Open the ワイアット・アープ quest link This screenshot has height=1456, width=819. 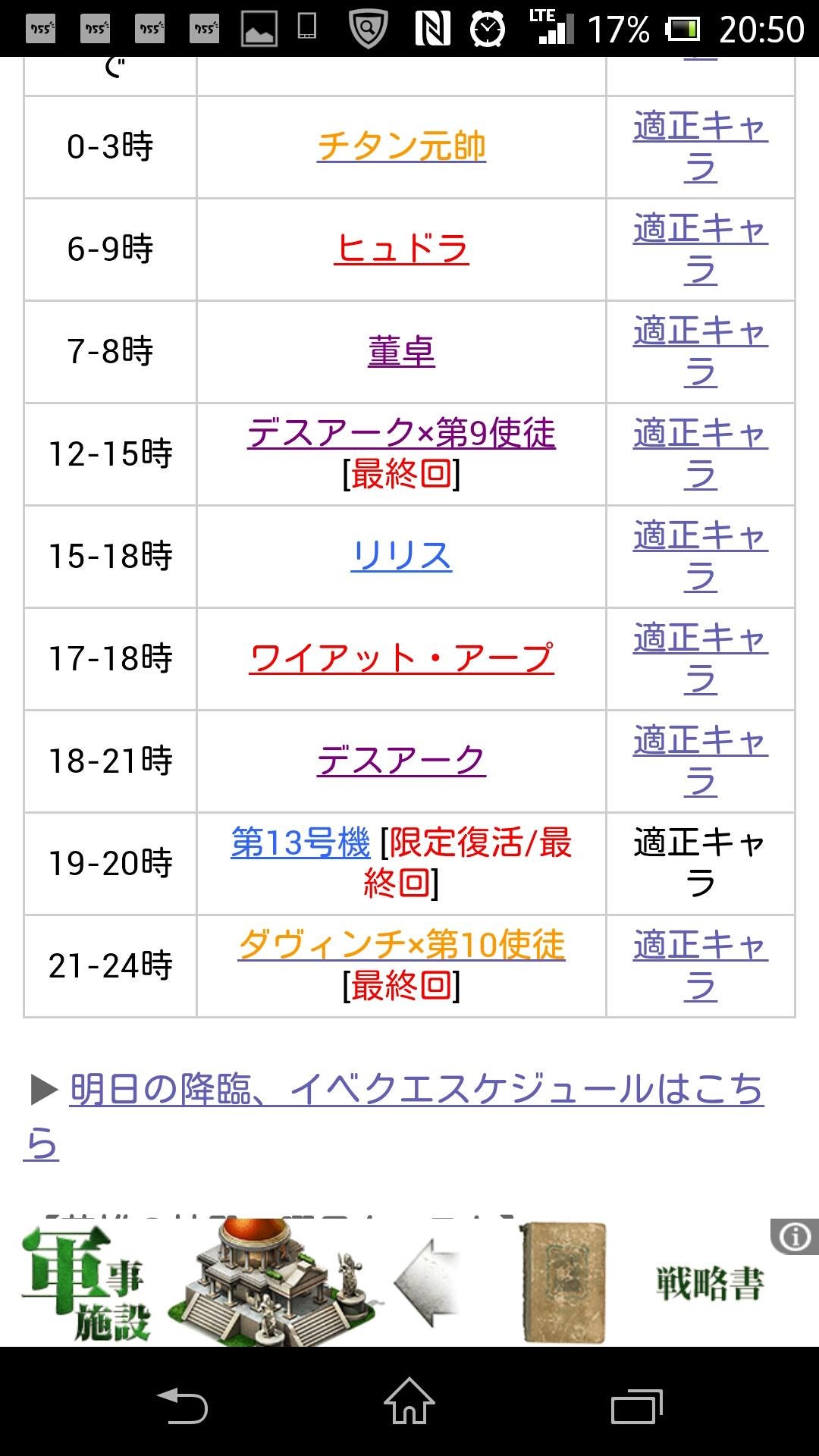point(401,658)
